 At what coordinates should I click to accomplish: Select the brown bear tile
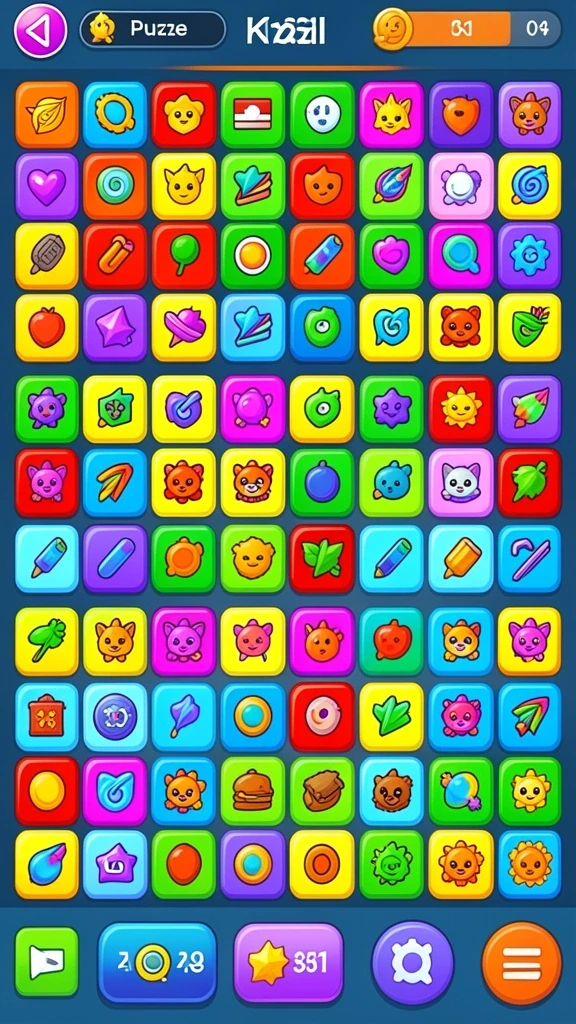tap(391, 790)
